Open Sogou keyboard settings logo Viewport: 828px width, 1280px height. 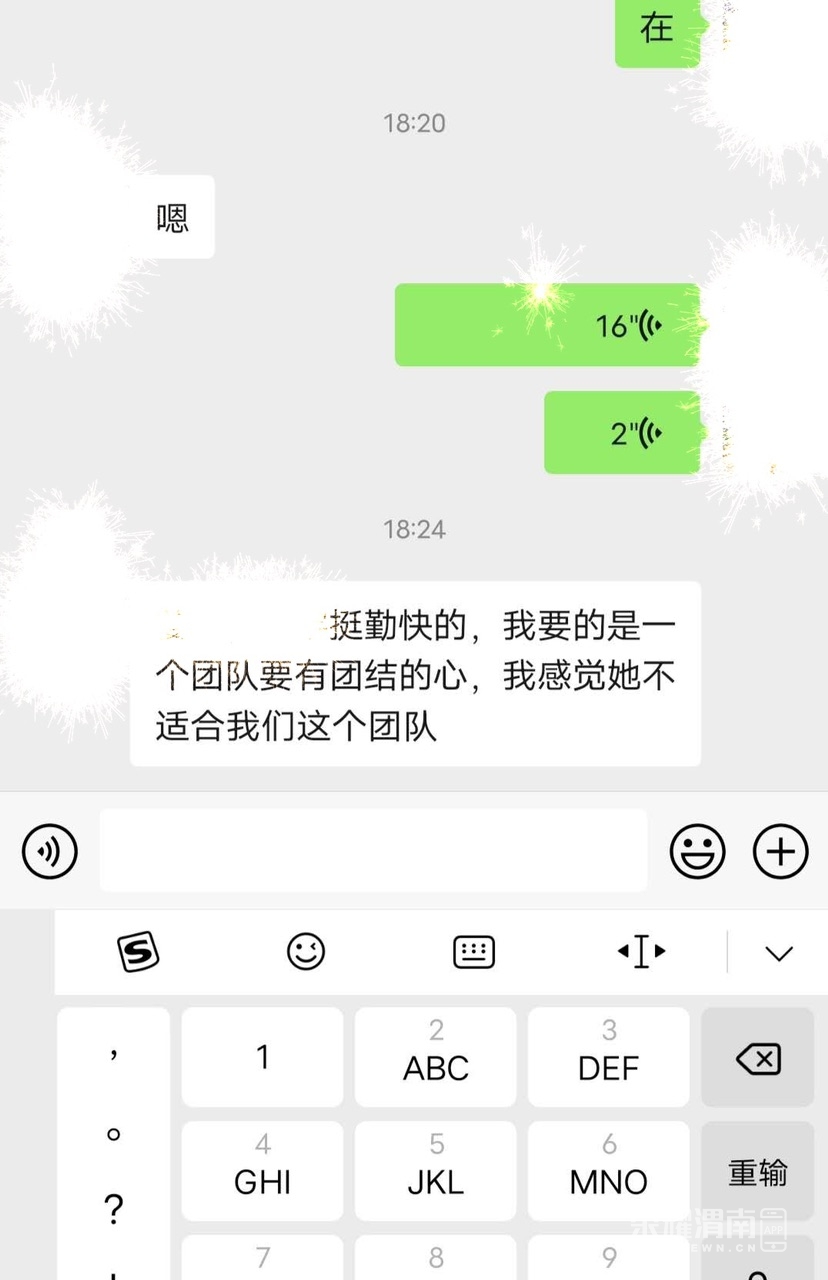(x=138, y=951)
